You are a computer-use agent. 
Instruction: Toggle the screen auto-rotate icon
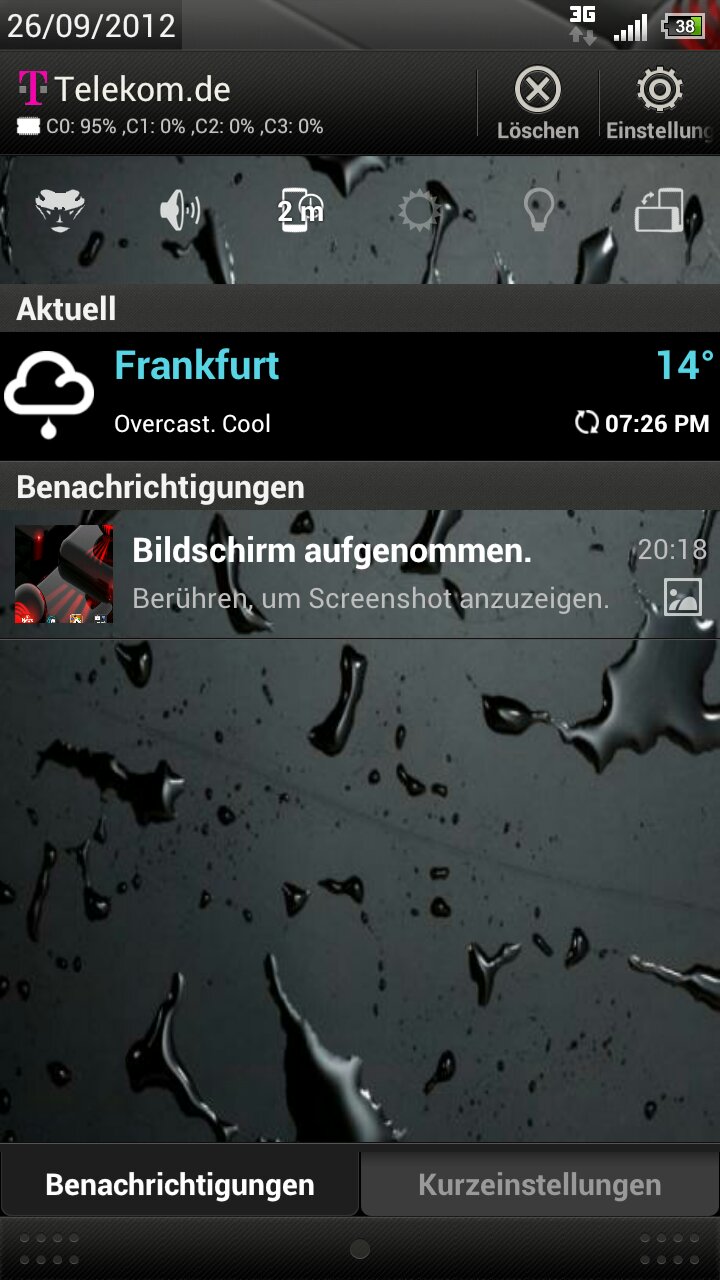click(x=660, y=211)
